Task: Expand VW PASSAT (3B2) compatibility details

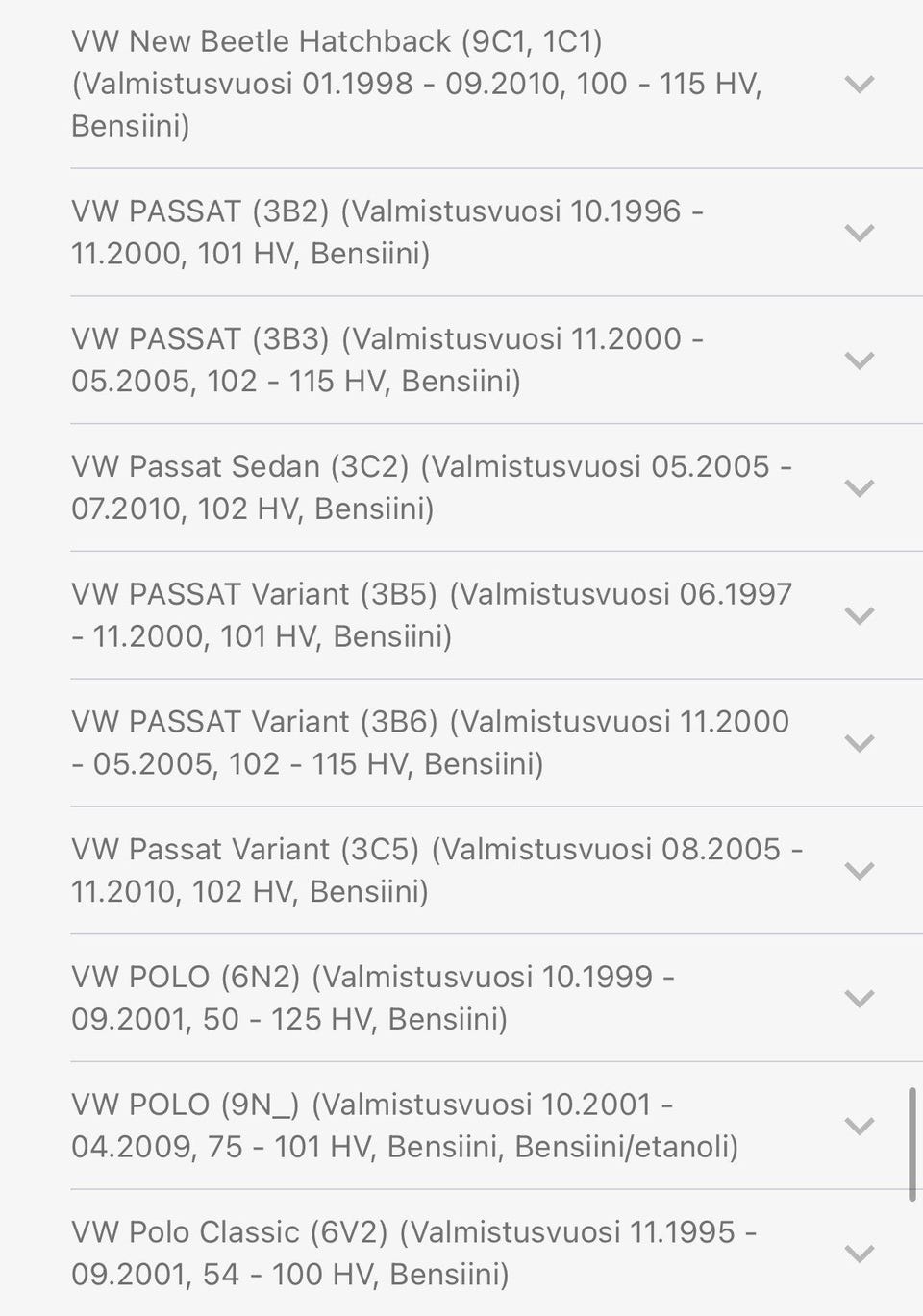Action: [x=859, y=233]
